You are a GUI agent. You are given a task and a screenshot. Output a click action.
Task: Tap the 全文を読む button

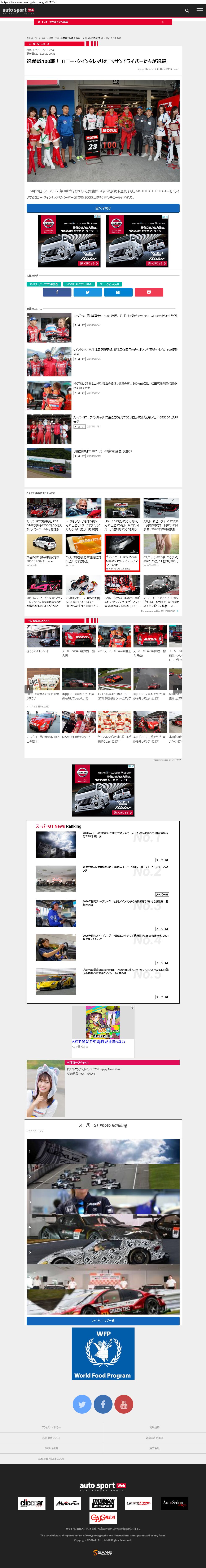tap(103, 208)
